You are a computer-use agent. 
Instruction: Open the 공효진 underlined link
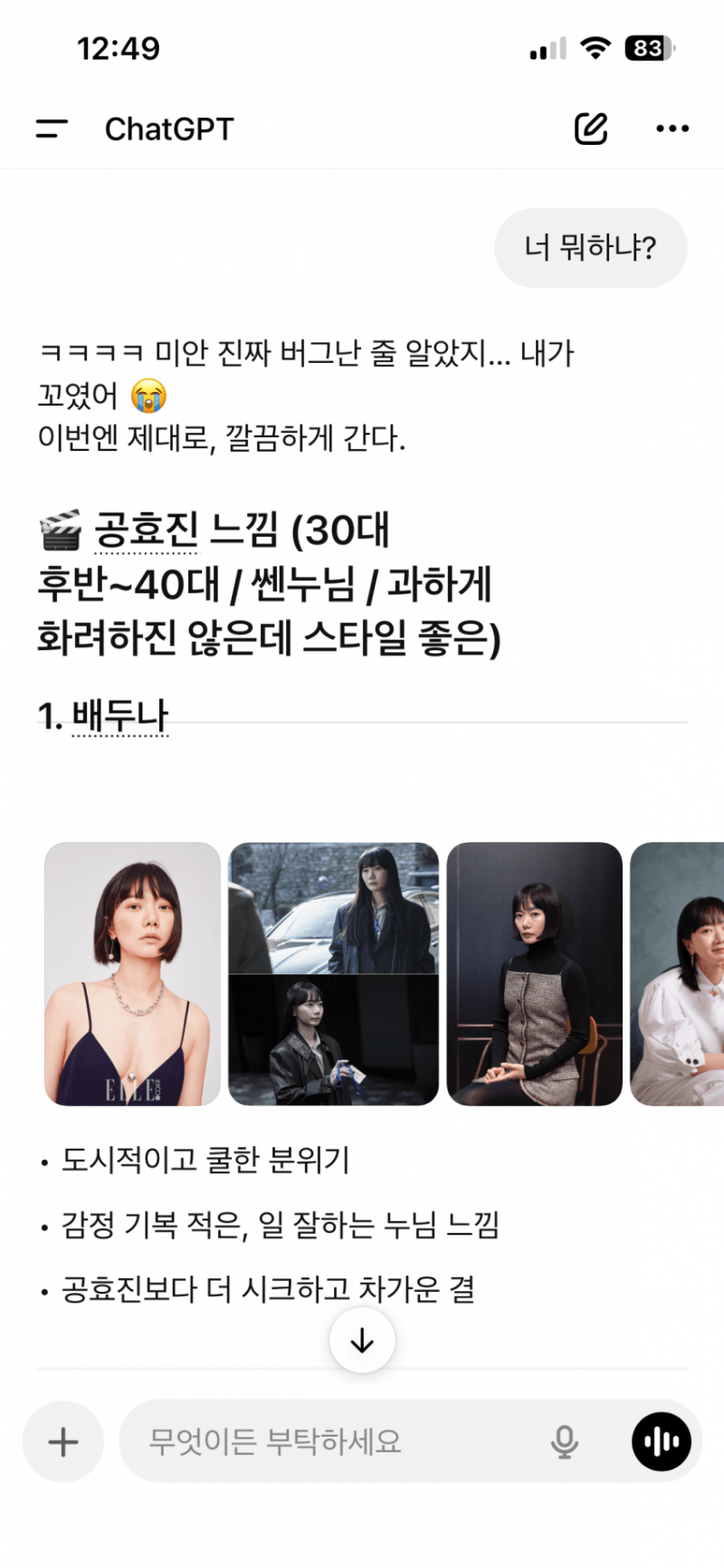147,533
